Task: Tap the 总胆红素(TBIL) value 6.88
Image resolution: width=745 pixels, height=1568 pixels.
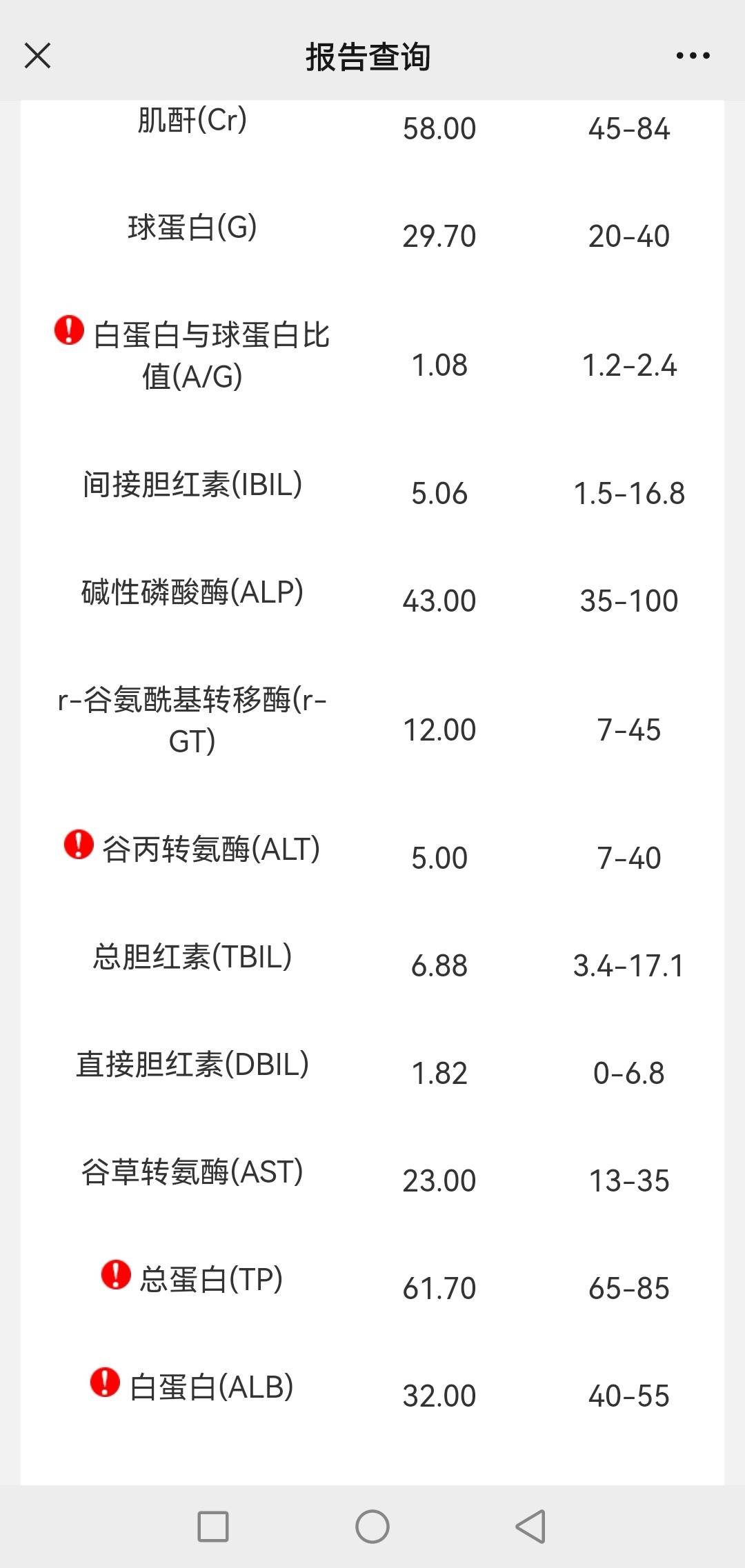Action: [x=439, y=967]
